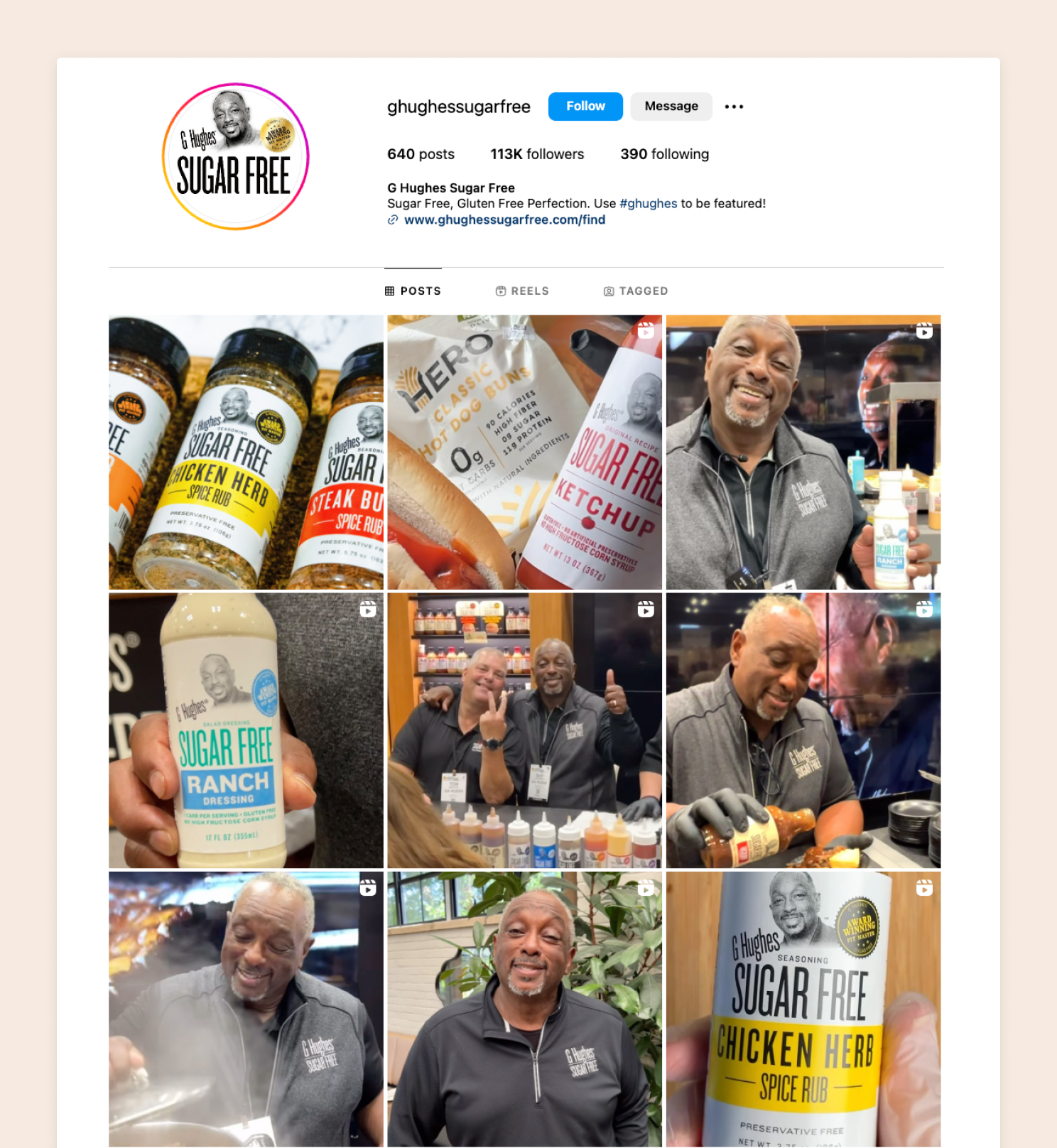Switch to the Reels tab
Viewport: 1057px width, 1148px height.
click(x=522, y=291)
